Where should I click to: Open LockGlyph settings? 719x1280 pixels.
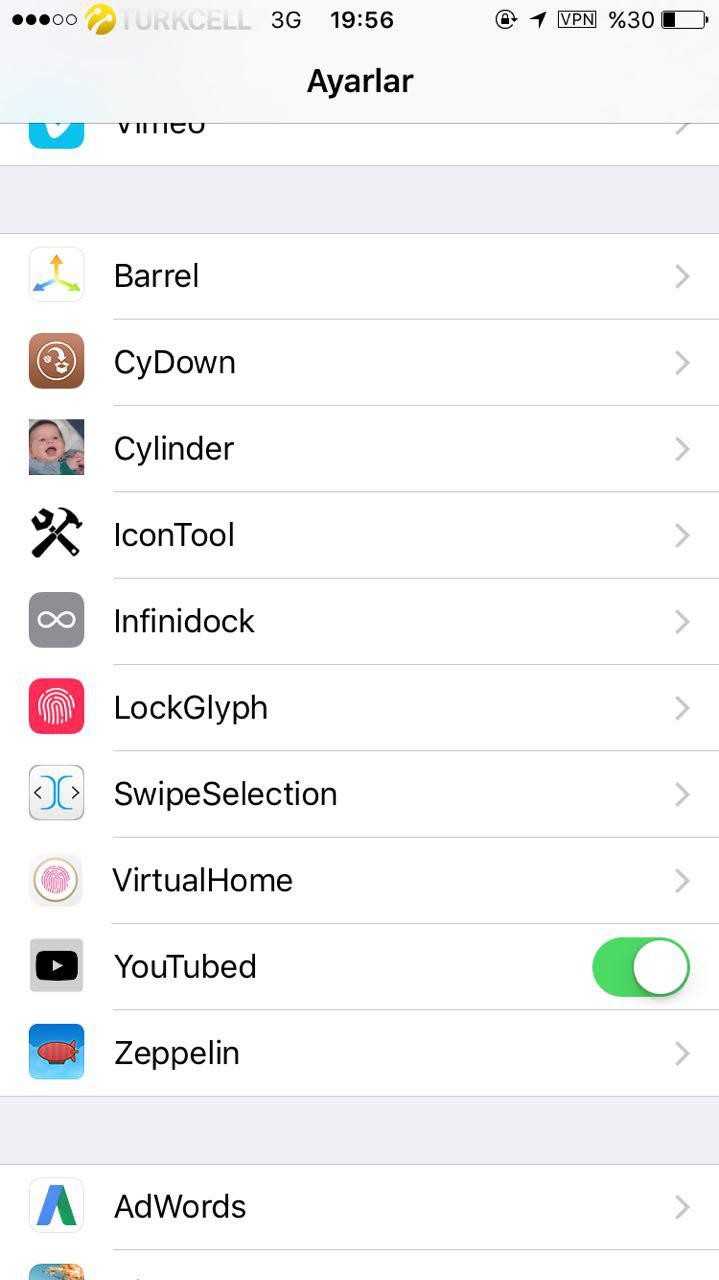(x=359, y=708)
